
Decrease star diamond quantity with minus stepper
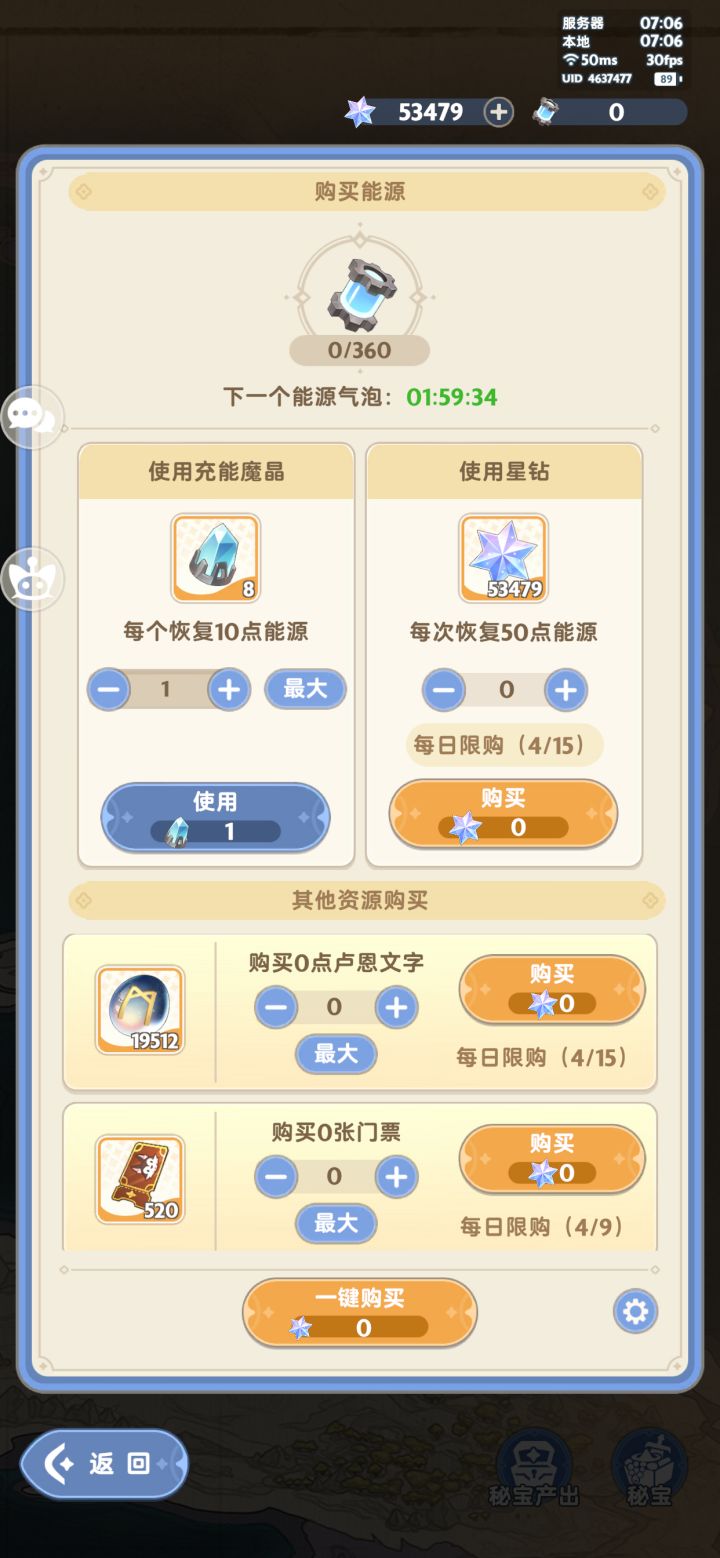pyautogui.click(x=443, y=690)
